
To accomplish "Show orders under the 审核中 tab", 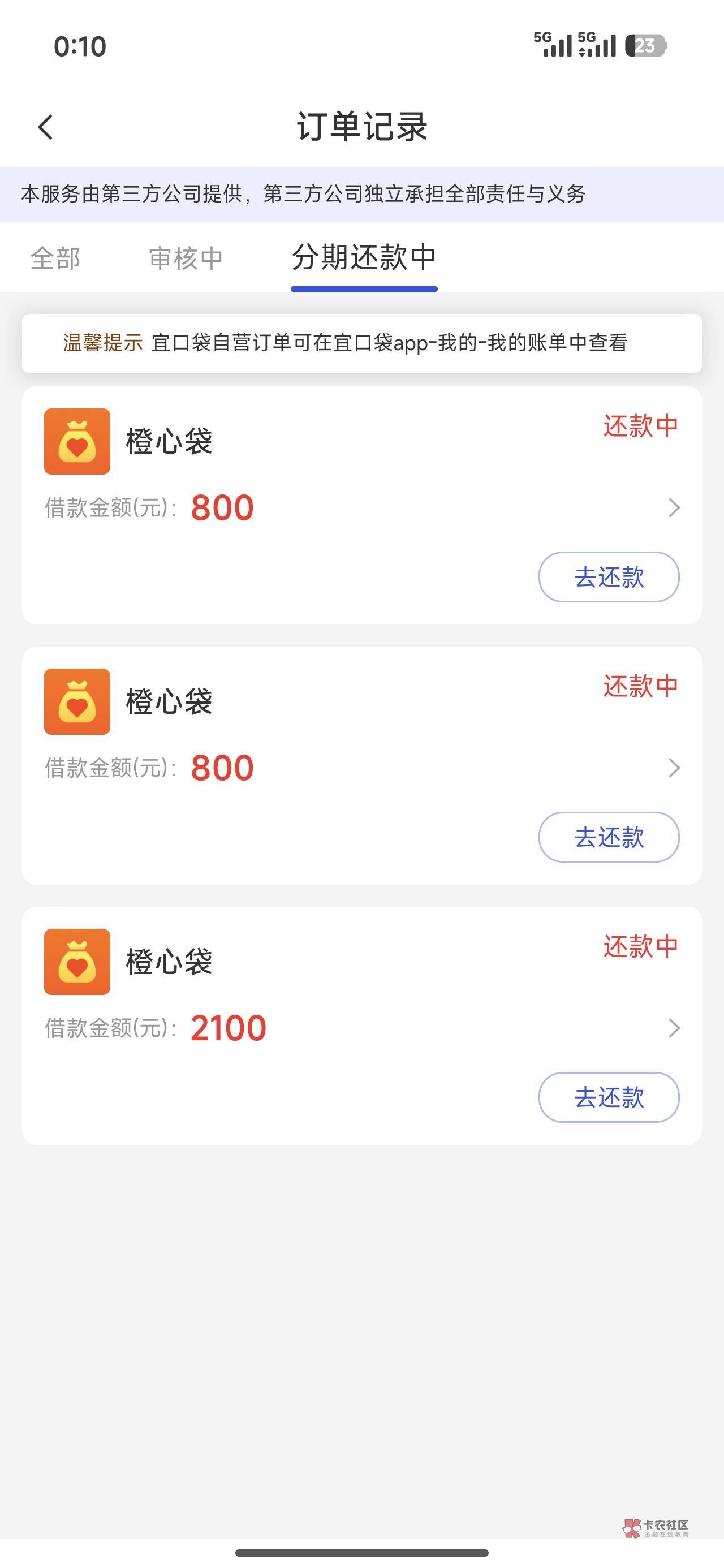I will pyautogui.click(x=186, y=258).
